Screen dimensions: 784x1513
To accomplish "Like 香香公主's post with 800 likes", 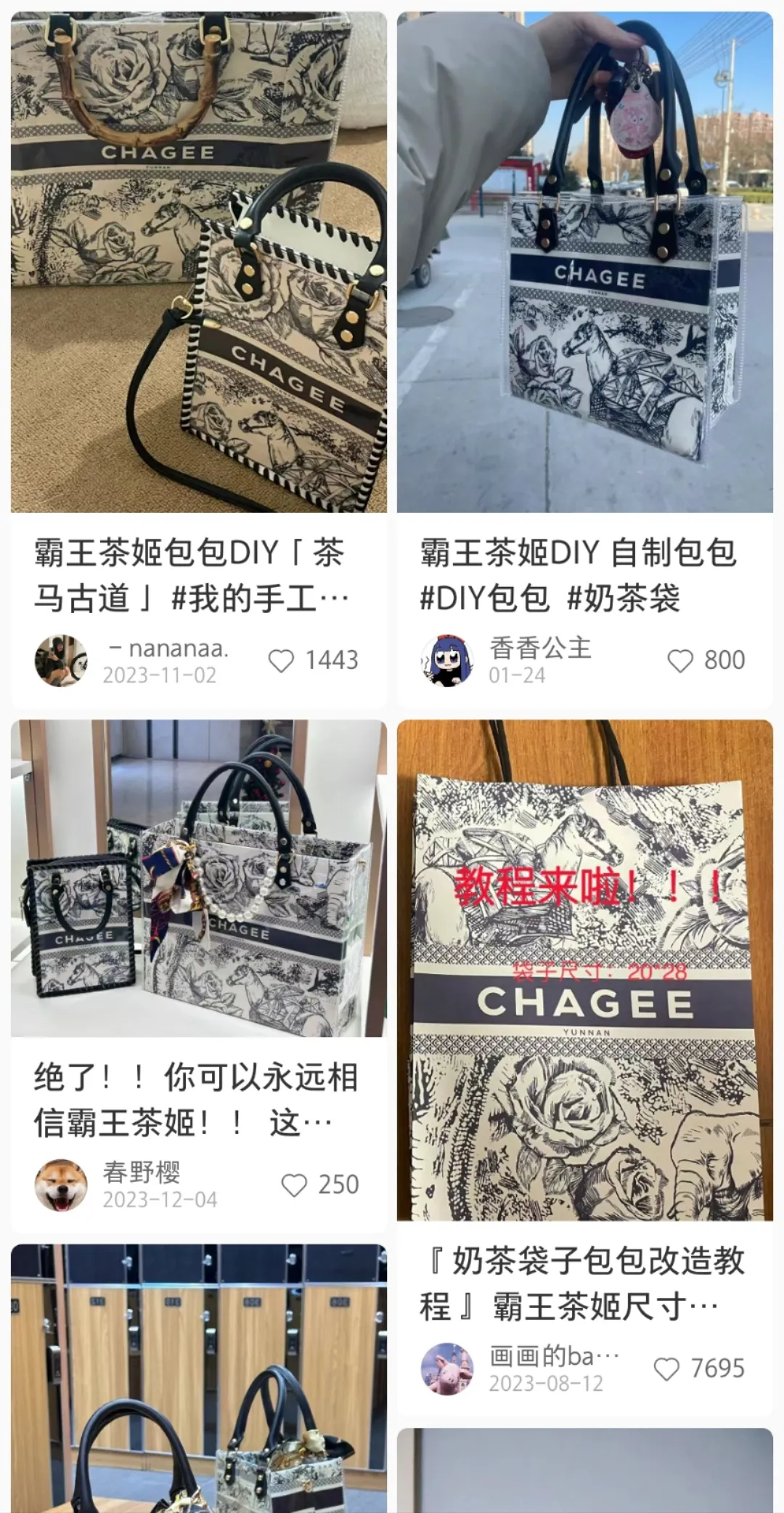I will (x=680, y=661).
